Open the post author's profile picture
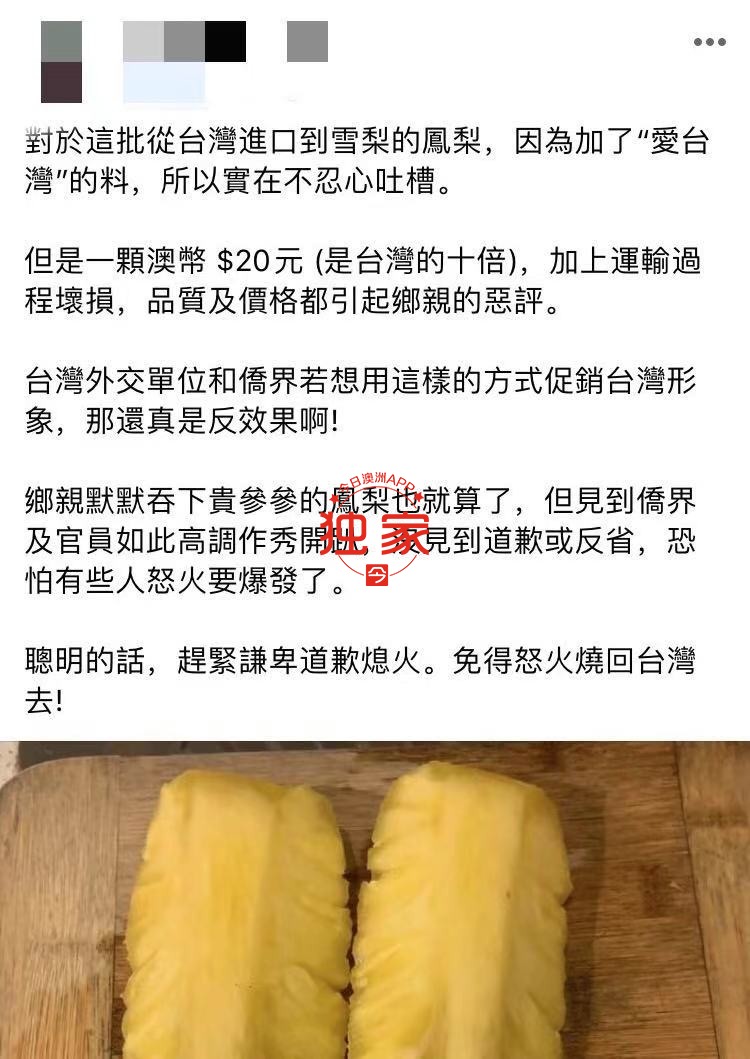This screenshot has height=1059, width=750. (61, 61)
